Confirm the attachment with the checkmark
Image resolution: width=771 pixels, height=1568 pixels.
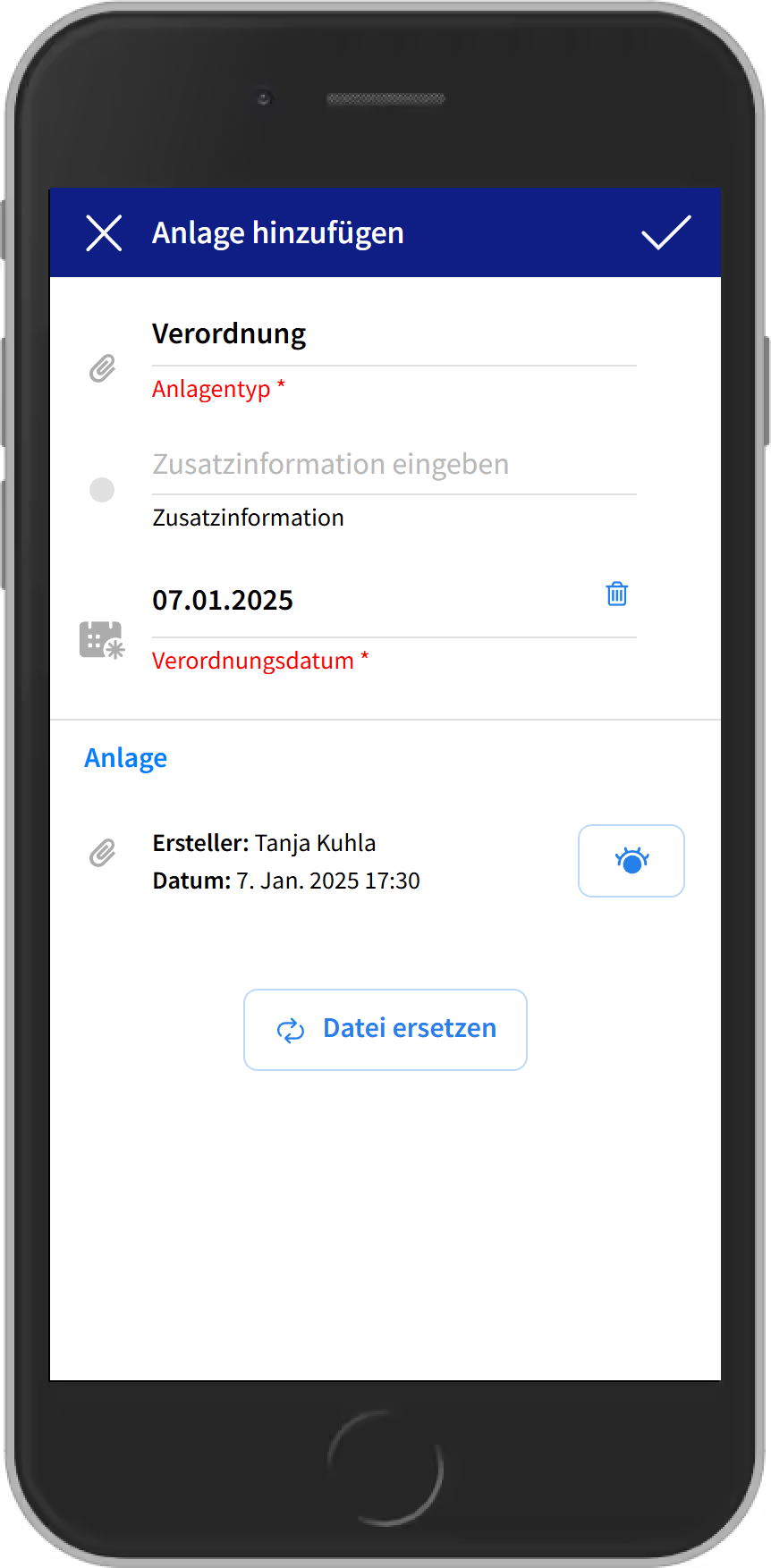point(665,233)
